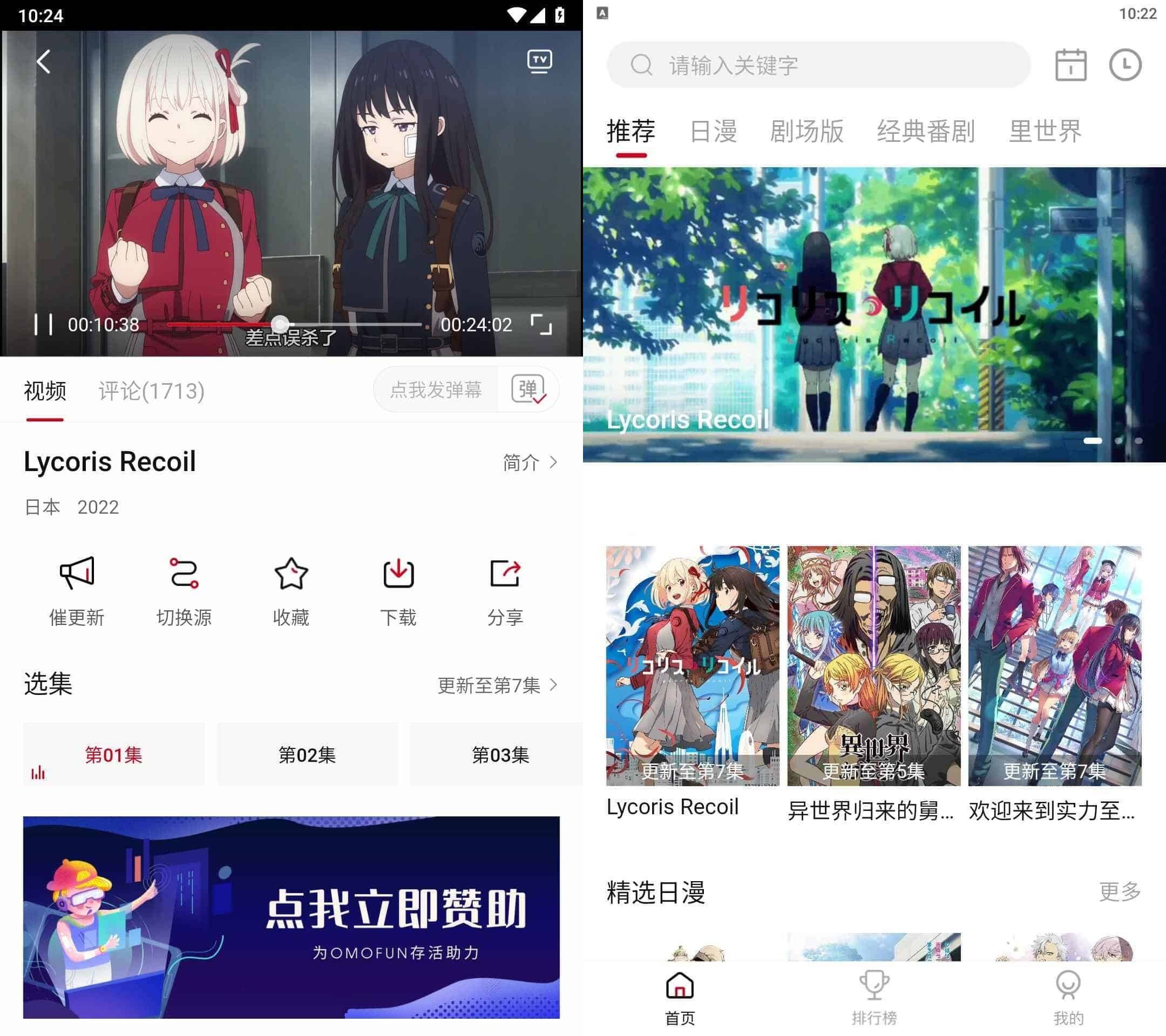Tap the 点我发弹幕 danmaku input
The image size is (1166, 1036).
(436, 390)
